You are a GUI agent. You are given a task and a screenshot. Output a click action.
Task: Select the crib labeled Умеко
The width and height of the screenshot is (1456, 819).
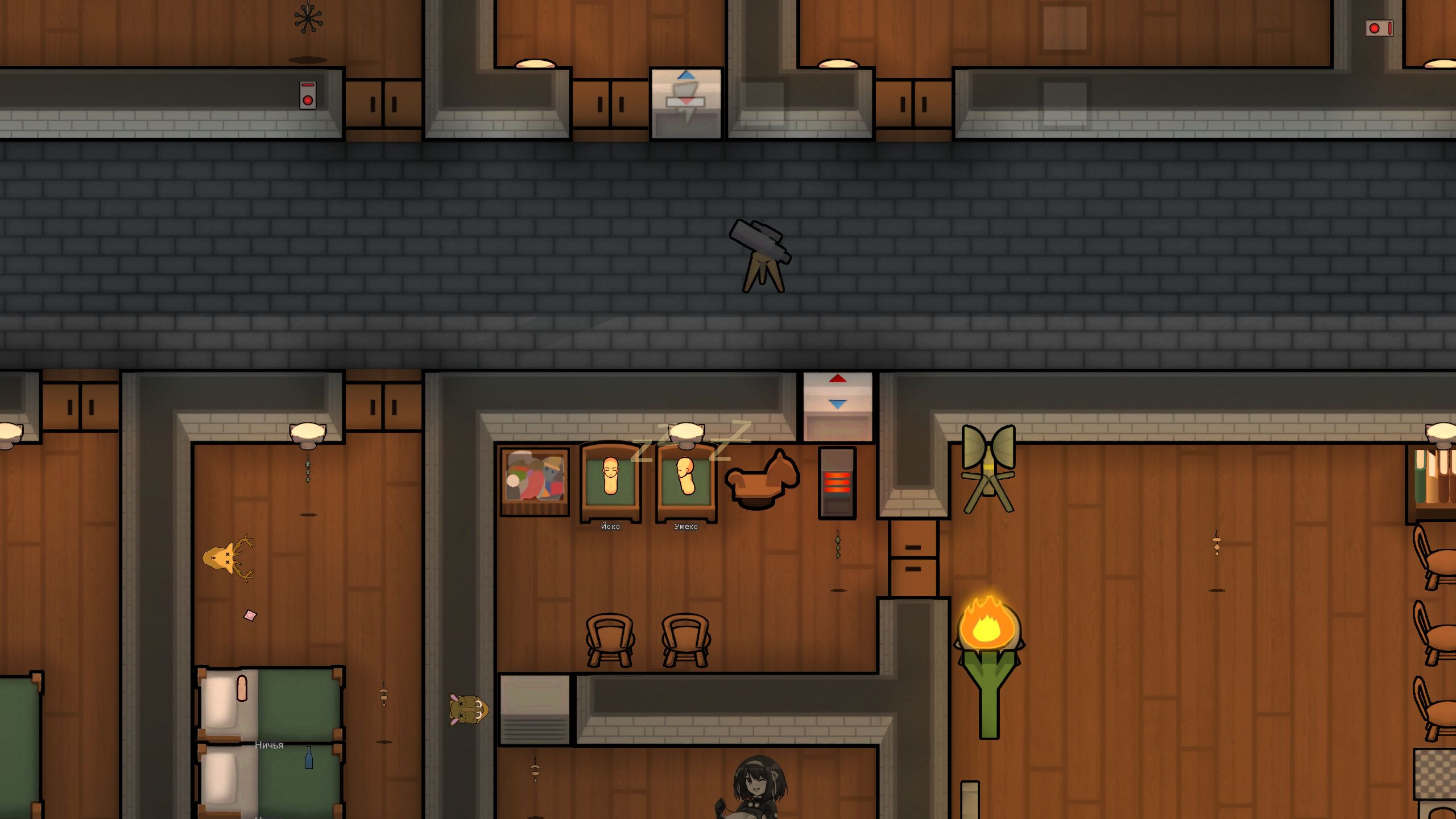coord(686,482)
